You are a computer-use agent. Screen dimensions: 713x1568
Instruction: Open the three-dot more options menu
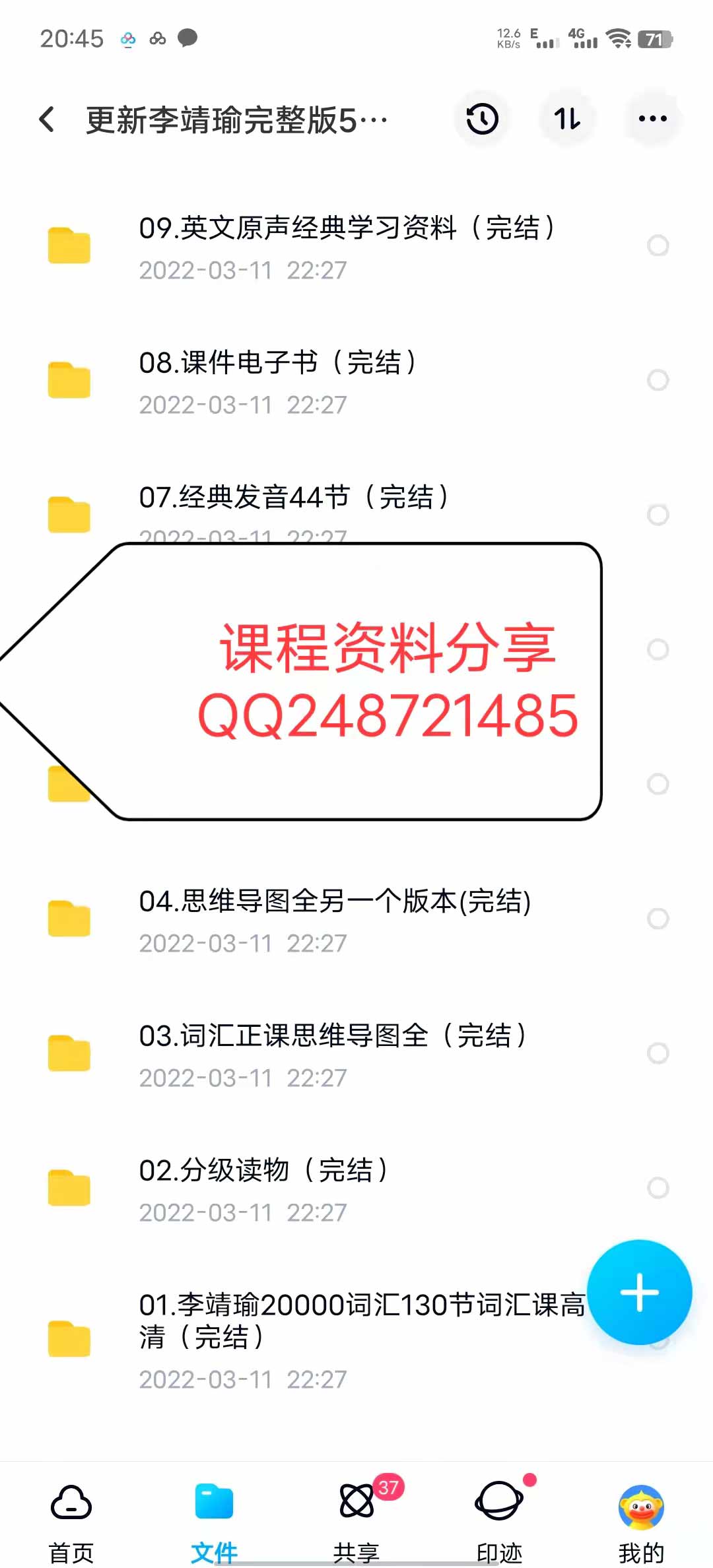click(652, 119)
